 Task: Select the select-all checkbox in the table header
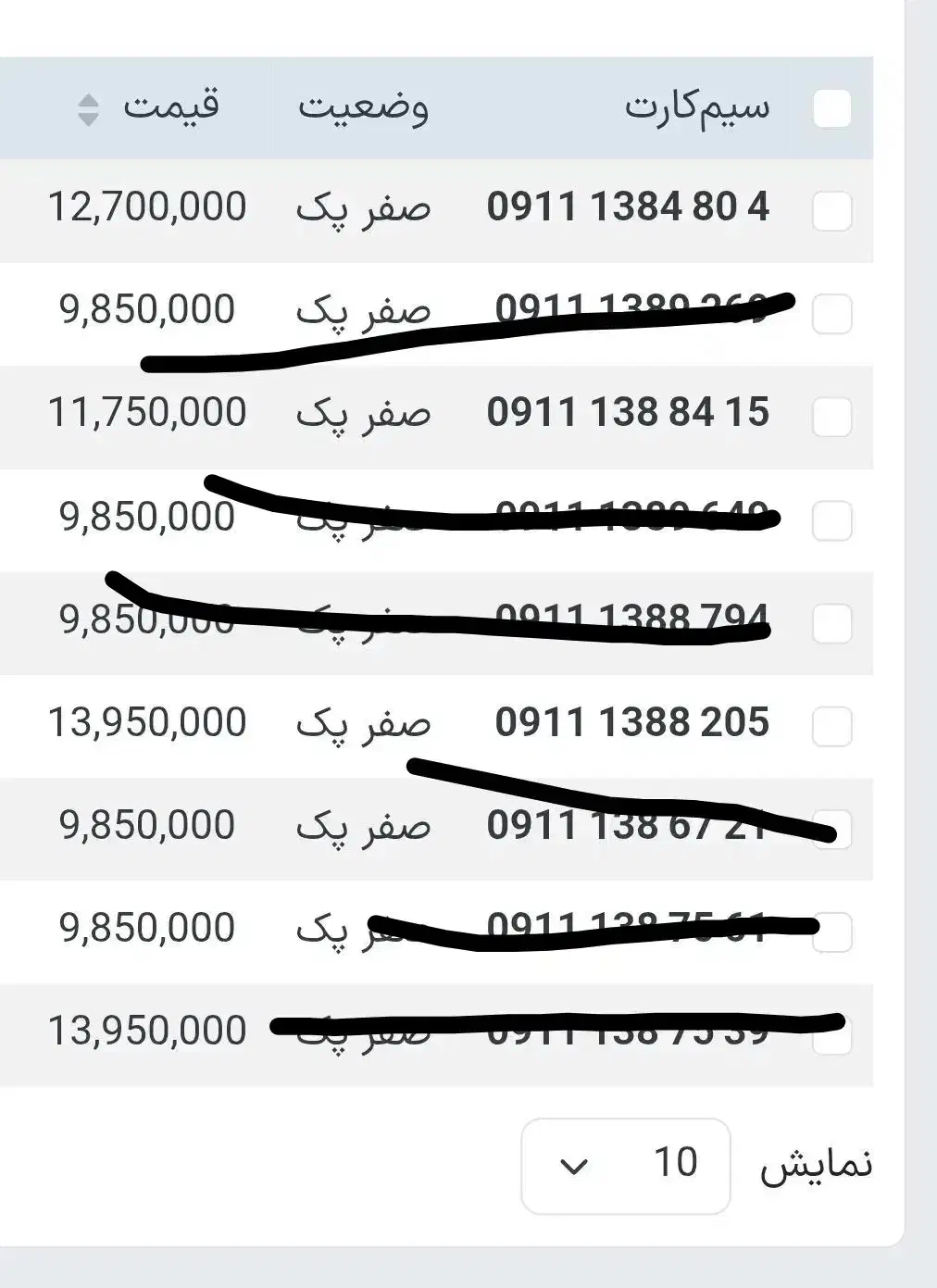(832, 108)
